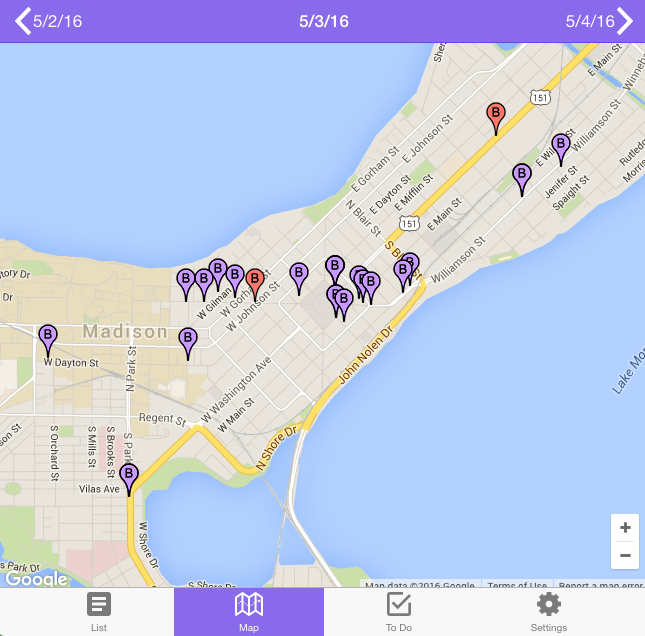
Task: Switch to the List tab
Action: pyautogui.click(x=98, y=611)
